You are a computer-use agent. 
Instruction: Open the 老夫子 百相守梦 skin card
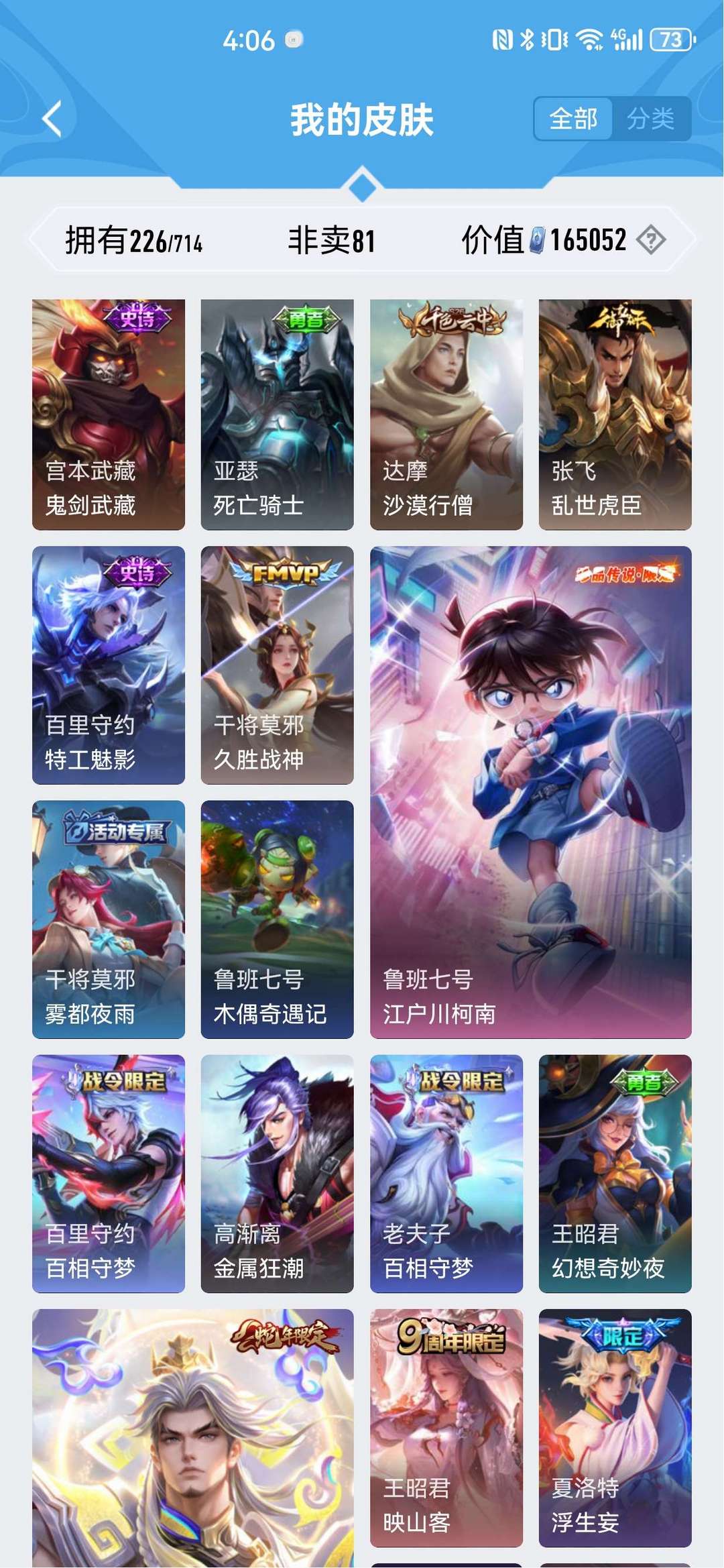tap(446, 1174)
